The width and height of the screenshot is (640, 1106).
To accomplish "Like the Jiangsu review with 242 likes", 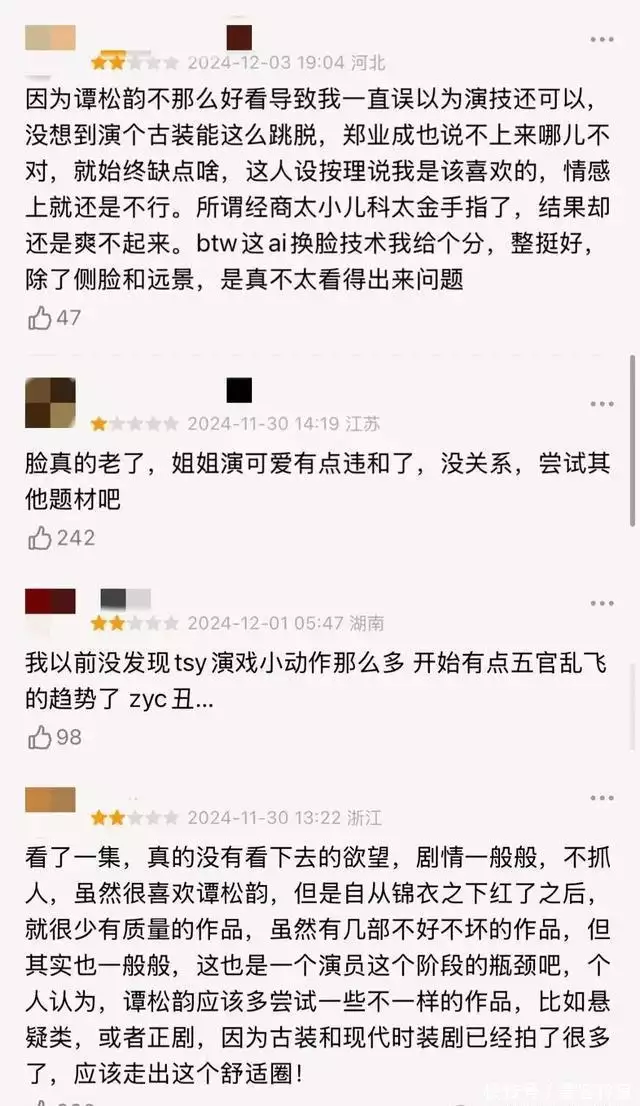I will click(x=40, y=538).
